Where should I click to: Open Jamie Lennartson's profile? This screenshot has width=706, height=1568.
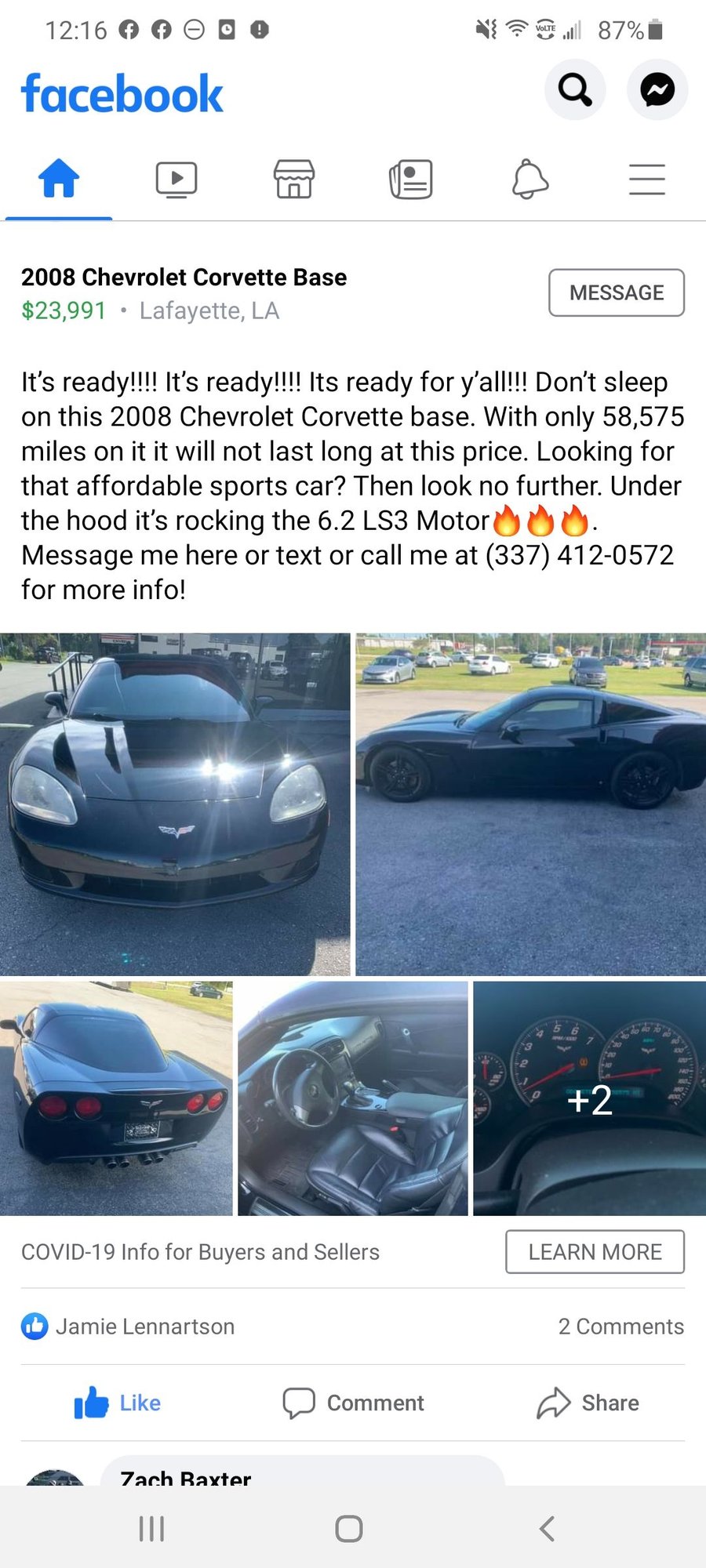tap(145, 1326)
